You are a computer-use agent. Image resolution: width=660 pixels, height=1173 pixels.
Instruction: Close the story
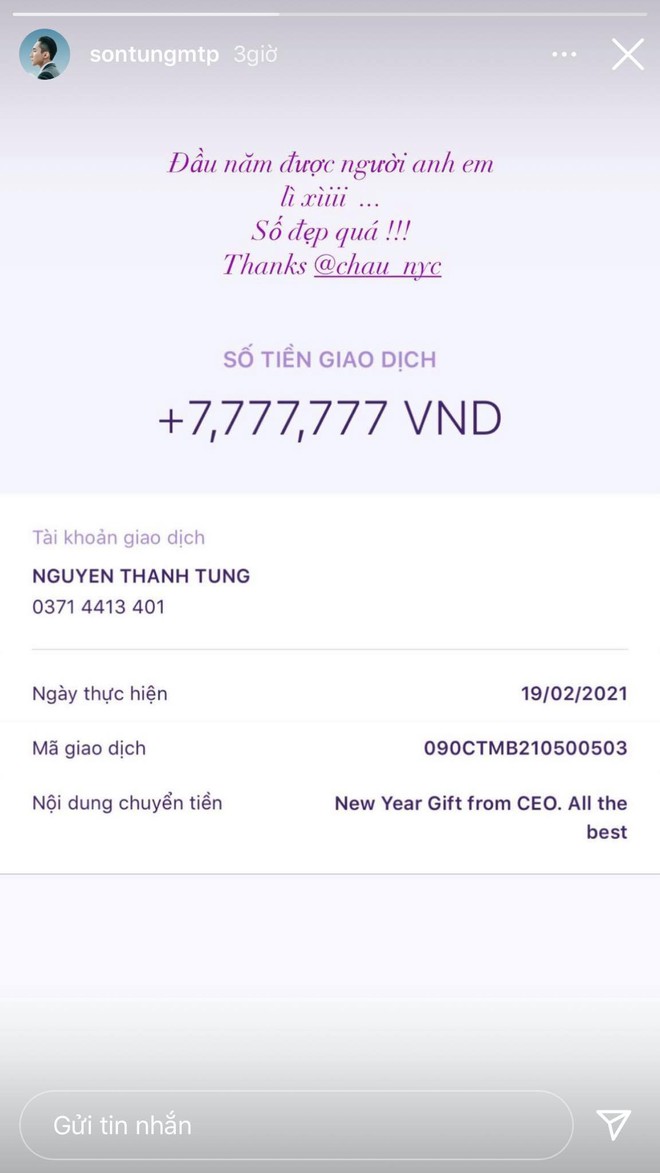point(627,54)
